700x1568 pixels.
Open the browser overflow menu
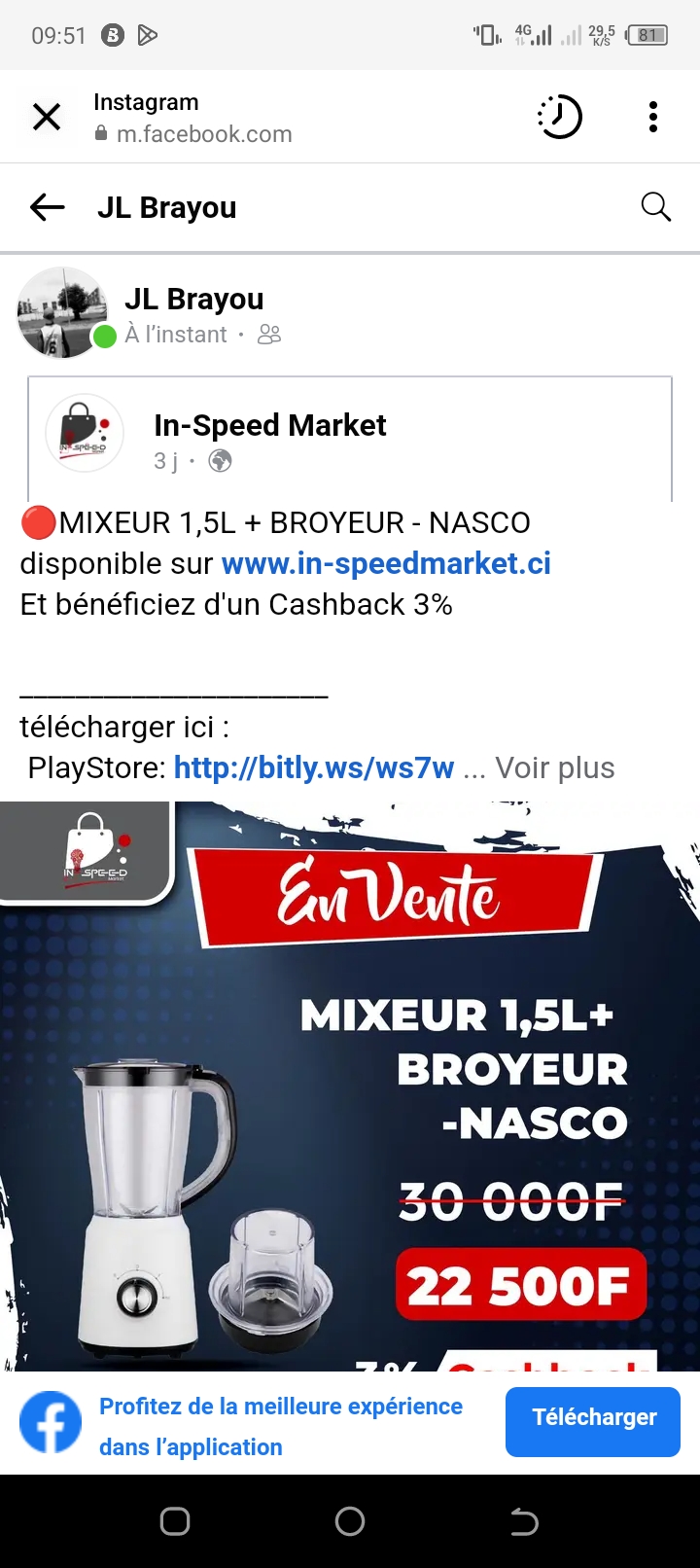(x=653, y=118)
